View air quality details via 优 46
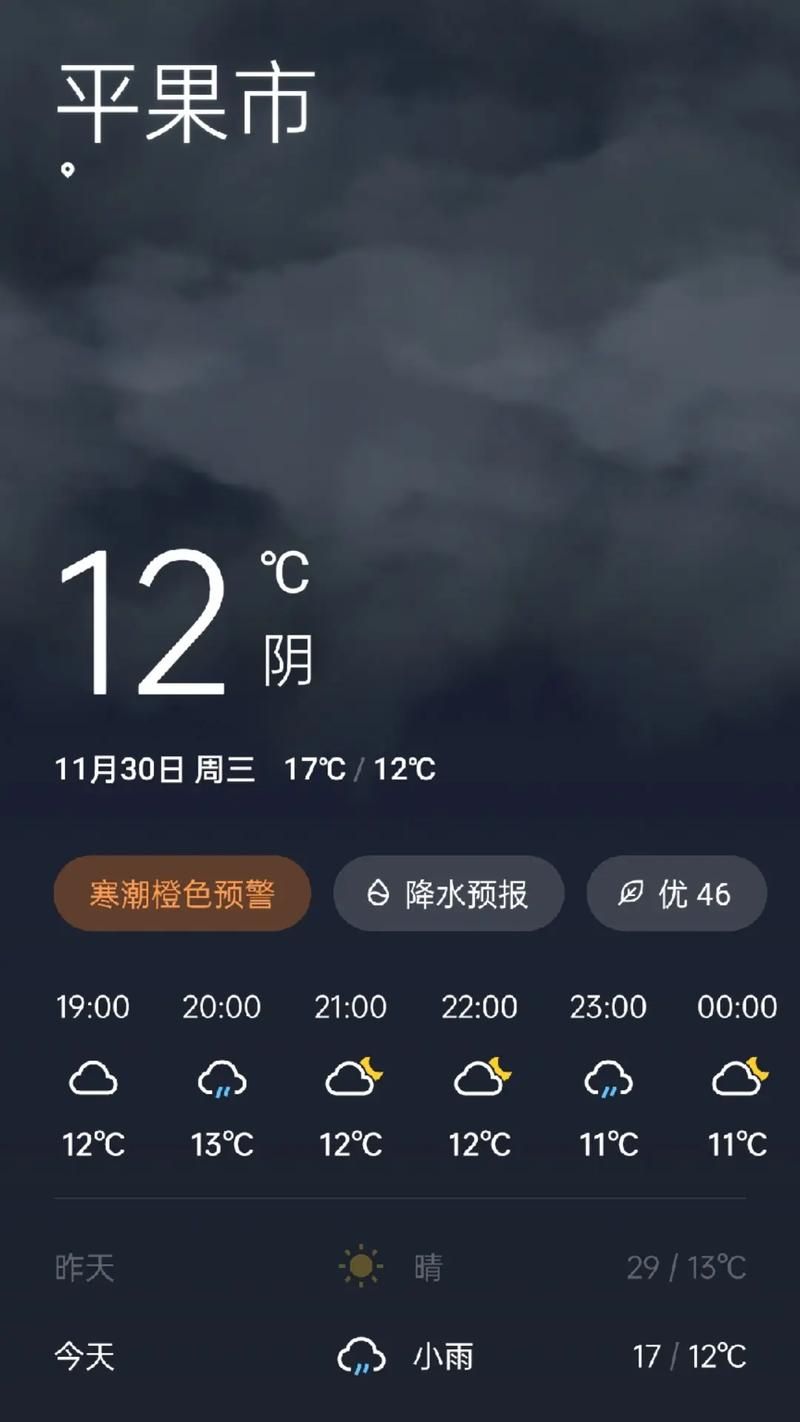The height and width of the screenshot is (1422, 800). point(677,893)
